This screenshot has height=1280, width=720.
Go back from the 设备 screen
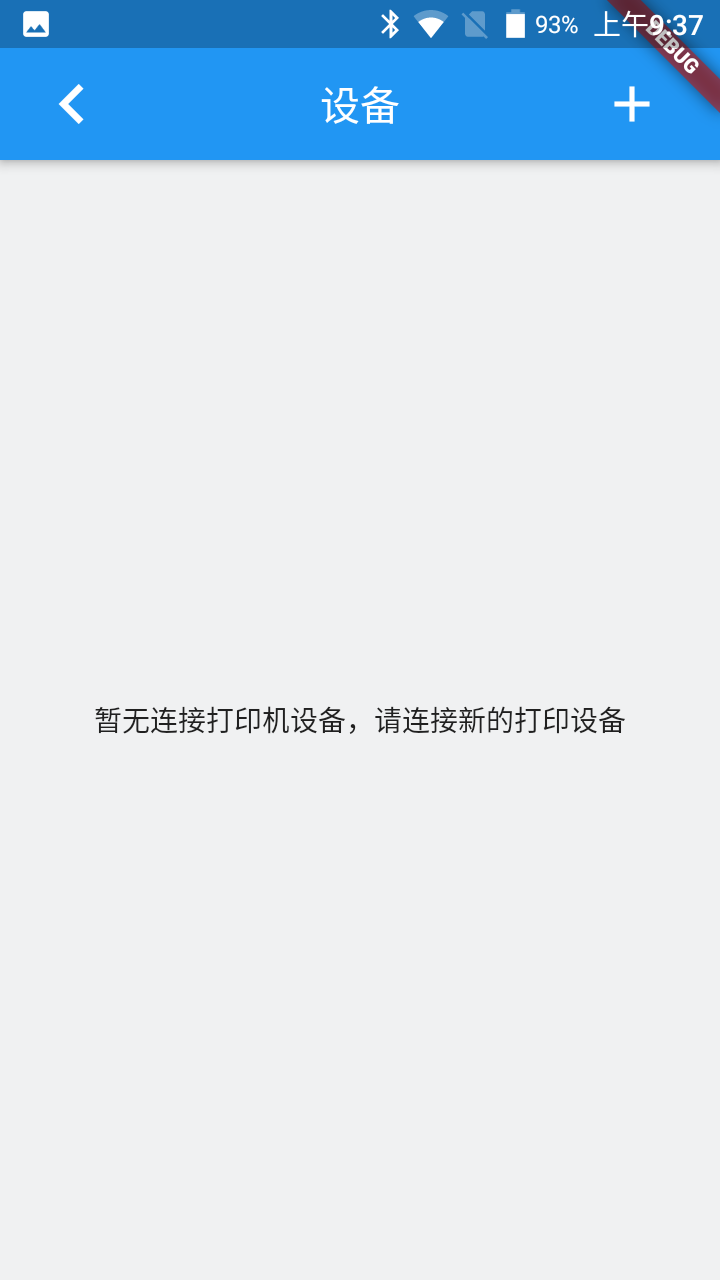[x=71, y=104]
